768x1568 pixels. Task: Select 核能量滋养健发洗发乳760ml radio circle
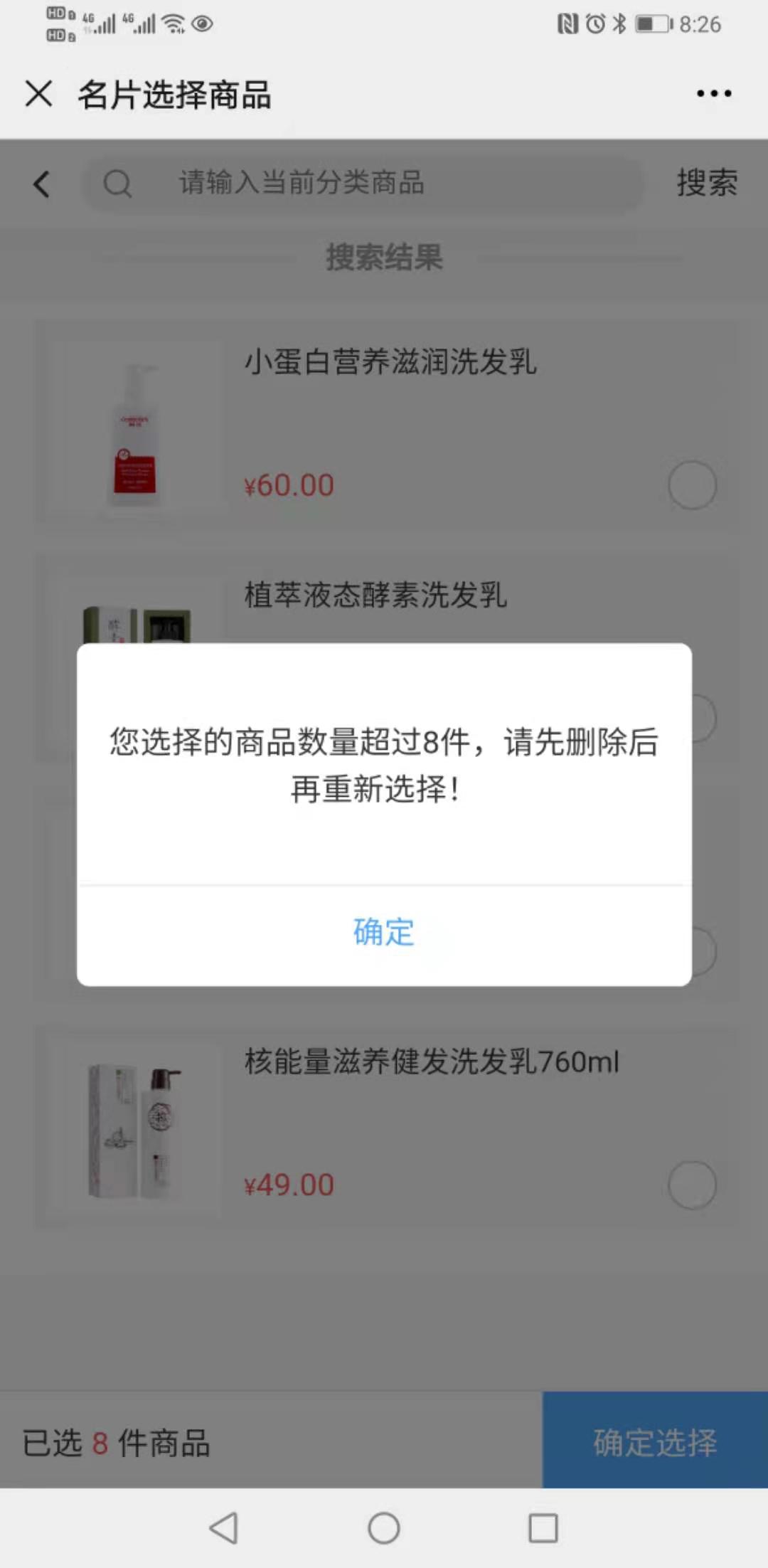pyautogui.click(x=692, y=1185)
